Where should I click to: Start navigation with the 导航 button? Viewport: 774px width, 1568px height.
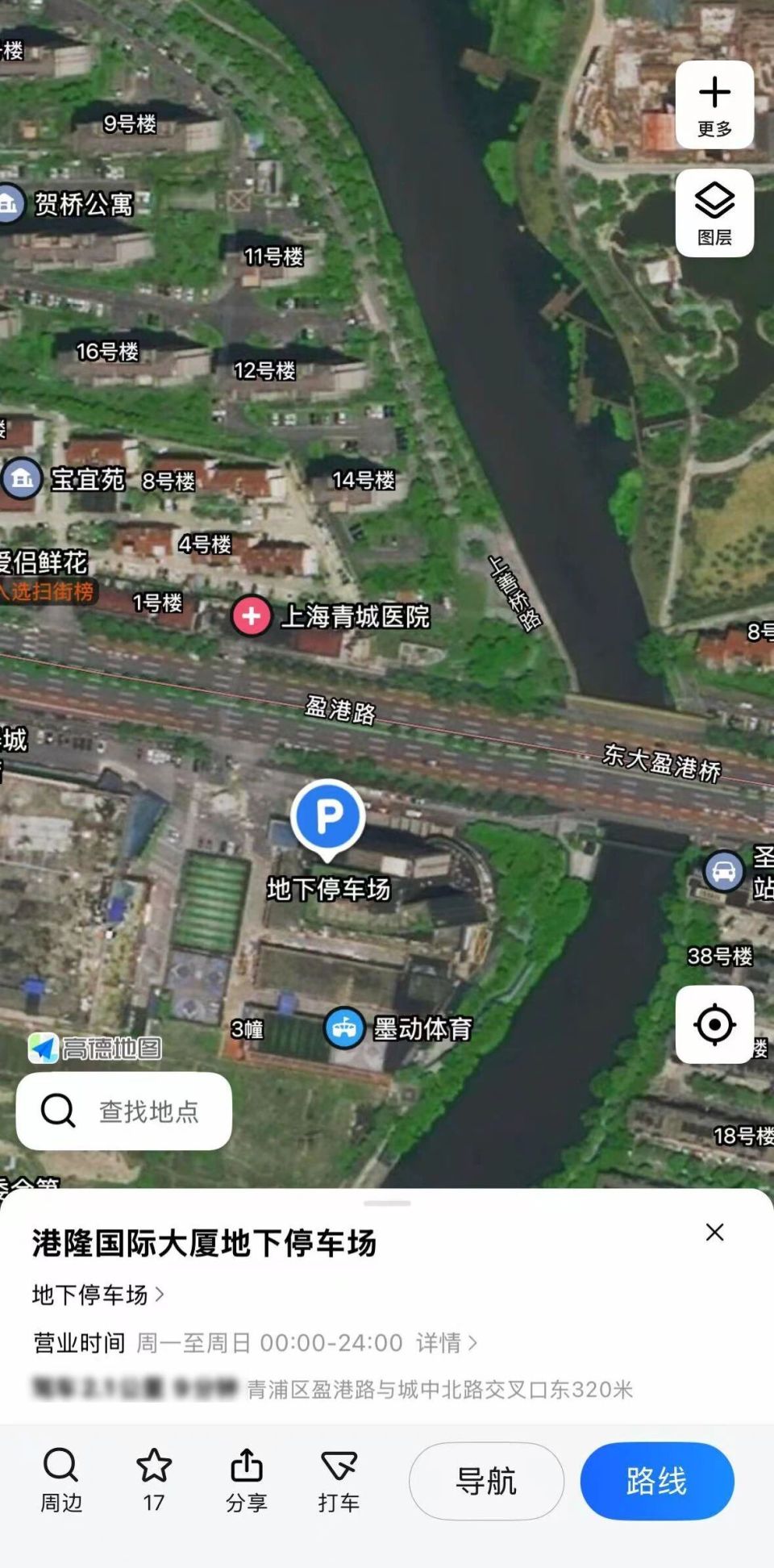(x=487, y=1481)
